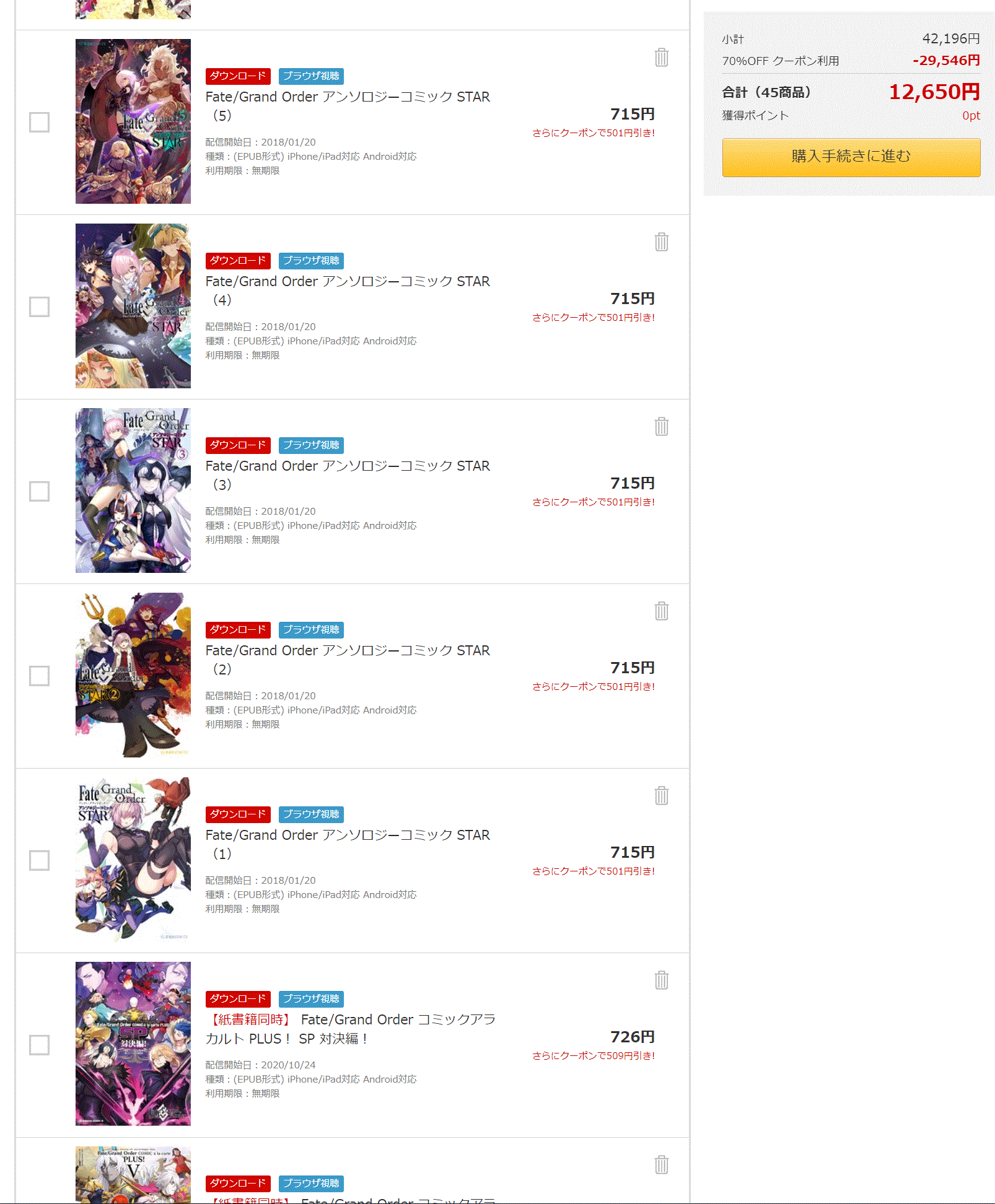Image resolution: width=995 pixels, height=1204 pixels.
Task: Delete STAR (5) from the cart
Action: click(x=661, y=58)
